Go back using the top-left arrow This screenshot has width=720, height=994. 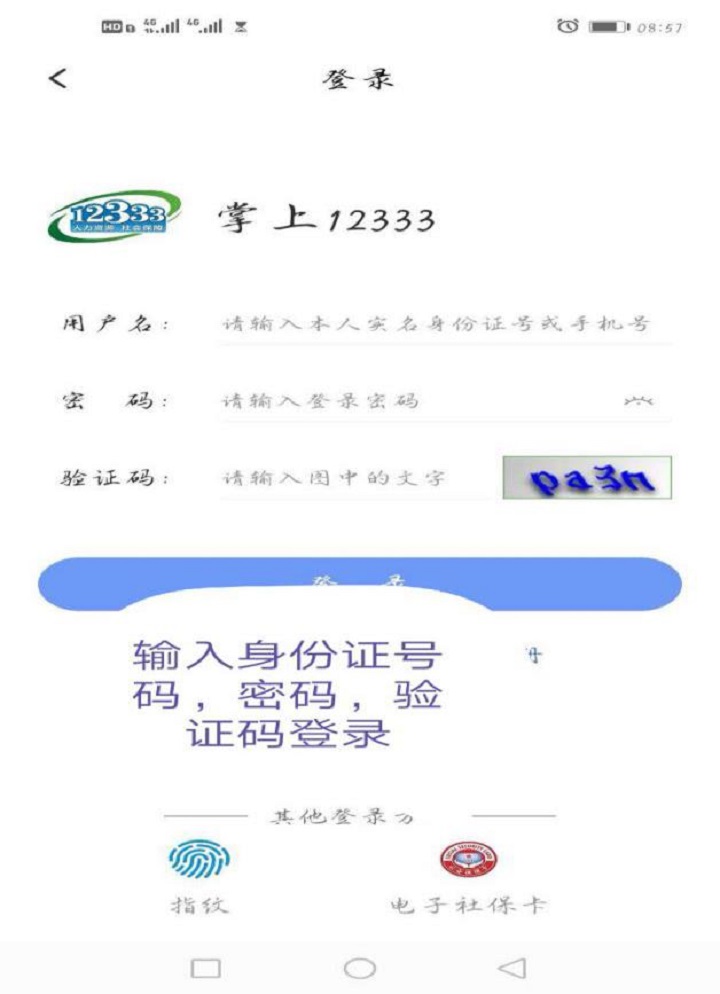click(x=59, y=78)
